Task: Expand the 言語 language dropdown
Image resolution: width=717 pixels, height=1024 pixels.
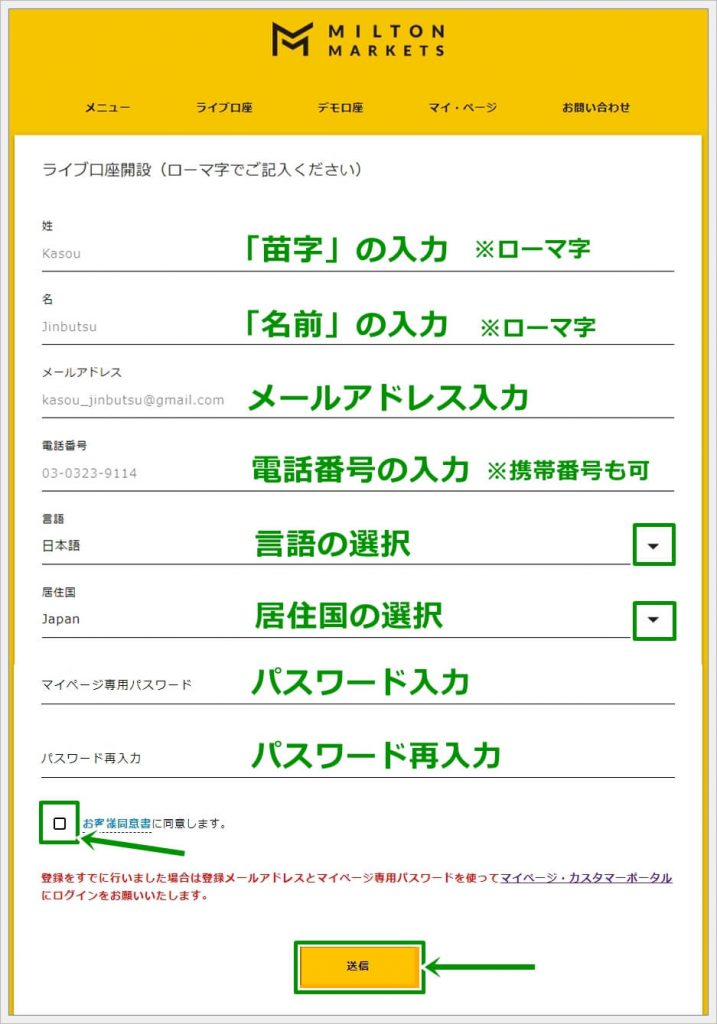Action: [x=653, y=546]
